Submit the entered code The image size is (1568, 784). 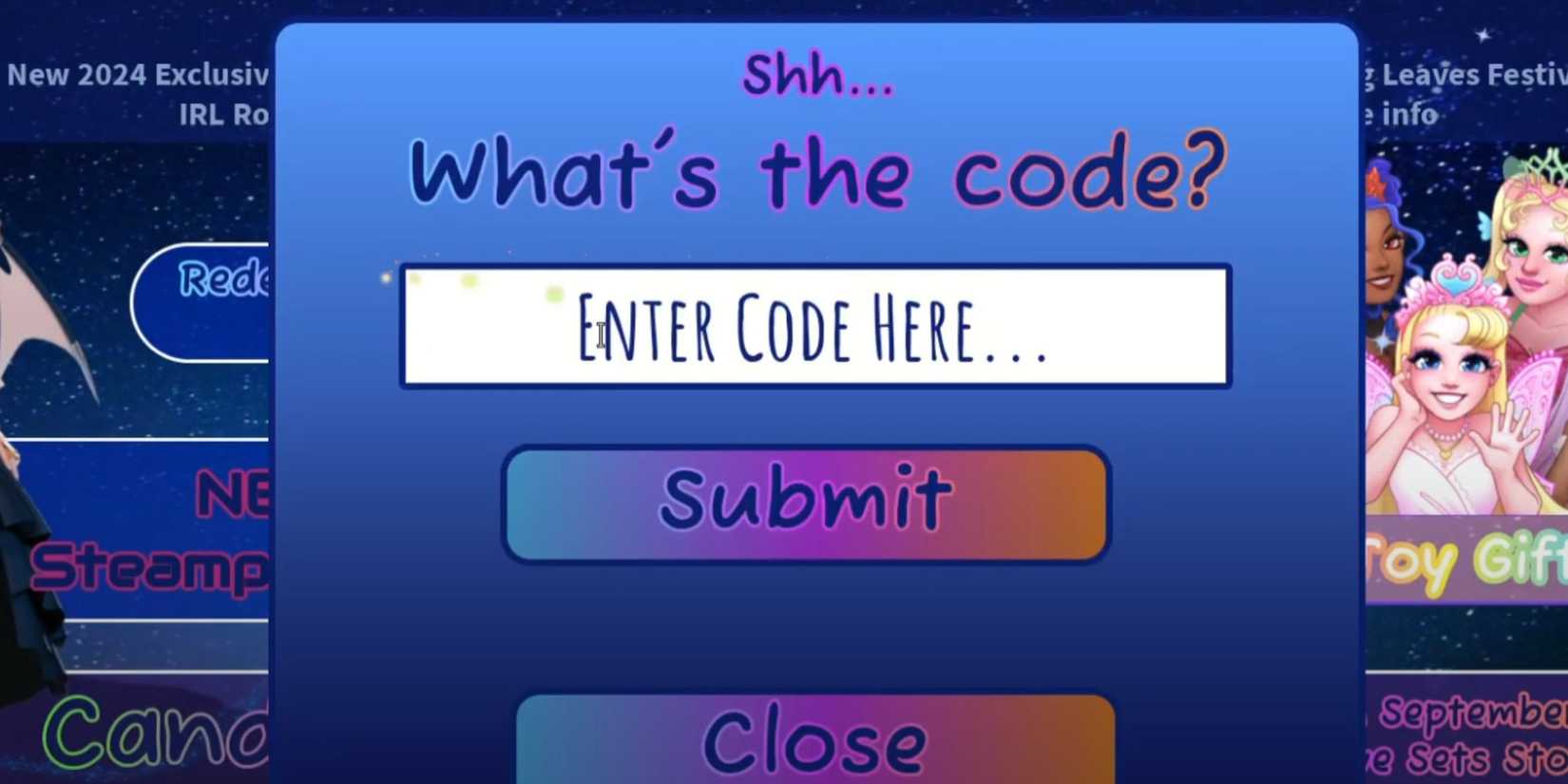click(x=806, y=503)
